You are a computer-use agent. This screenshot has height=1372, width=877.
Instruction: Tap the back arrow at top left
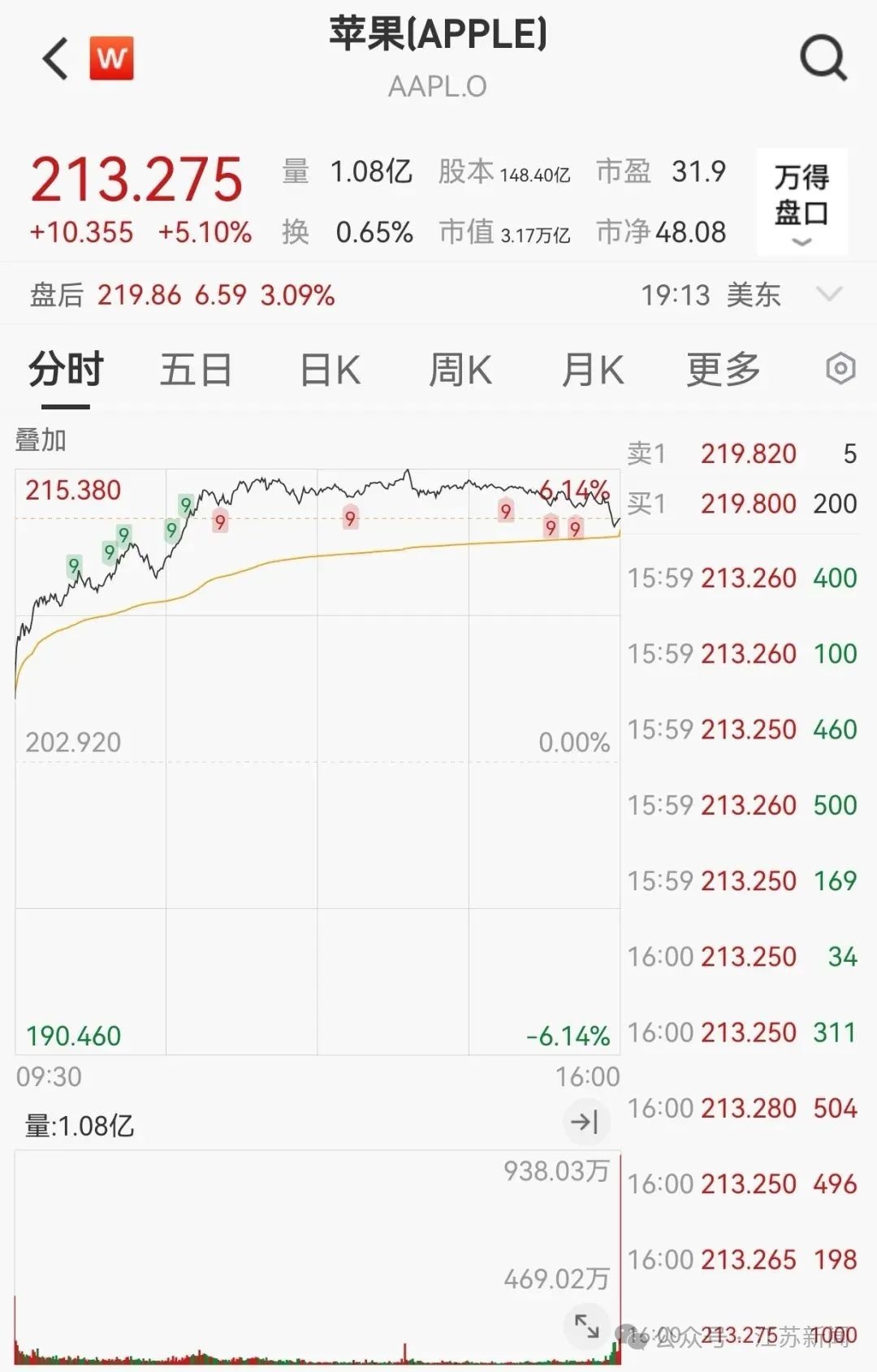[53, 58]
